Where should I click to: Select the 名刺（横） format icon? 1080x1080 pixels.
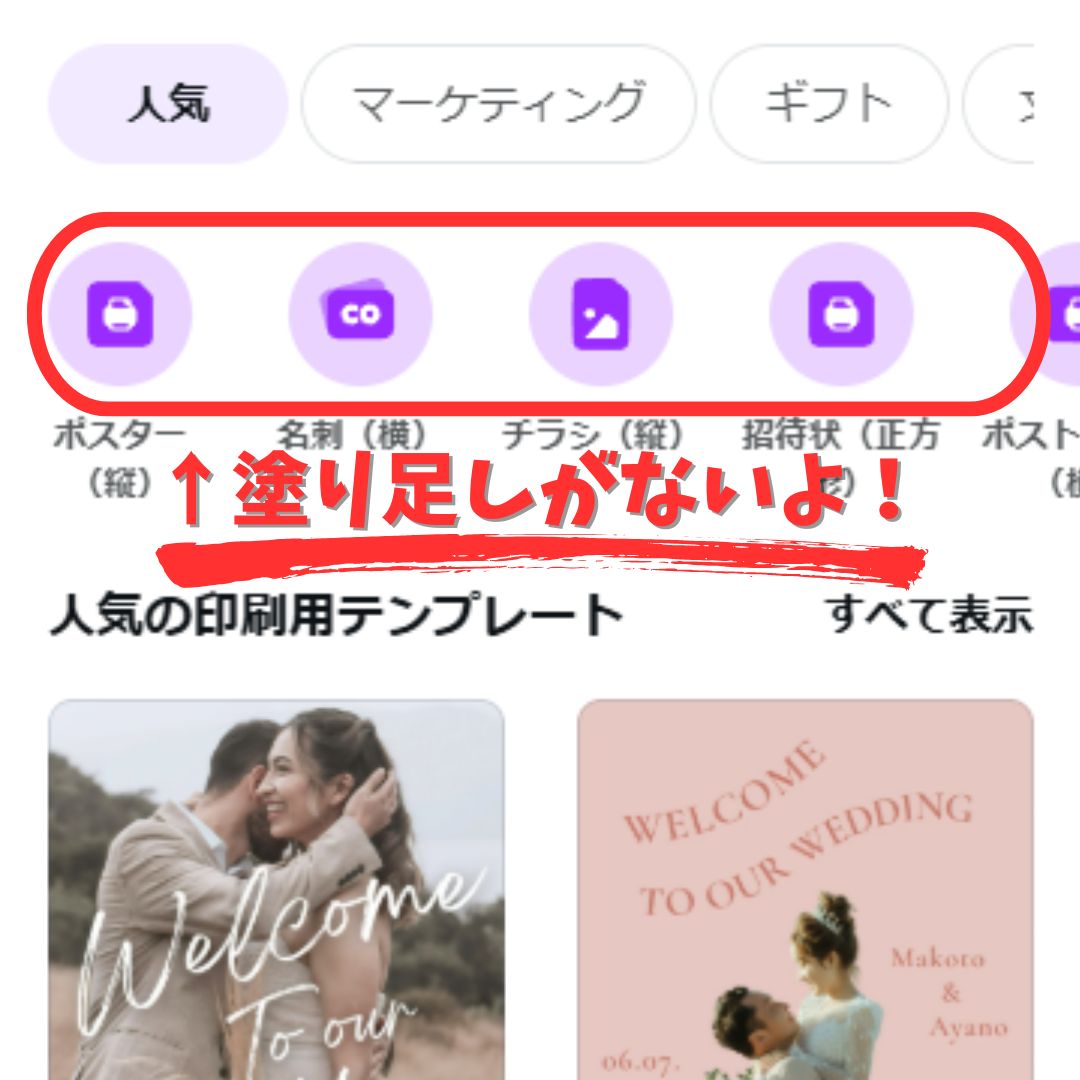tap(360, 314)
